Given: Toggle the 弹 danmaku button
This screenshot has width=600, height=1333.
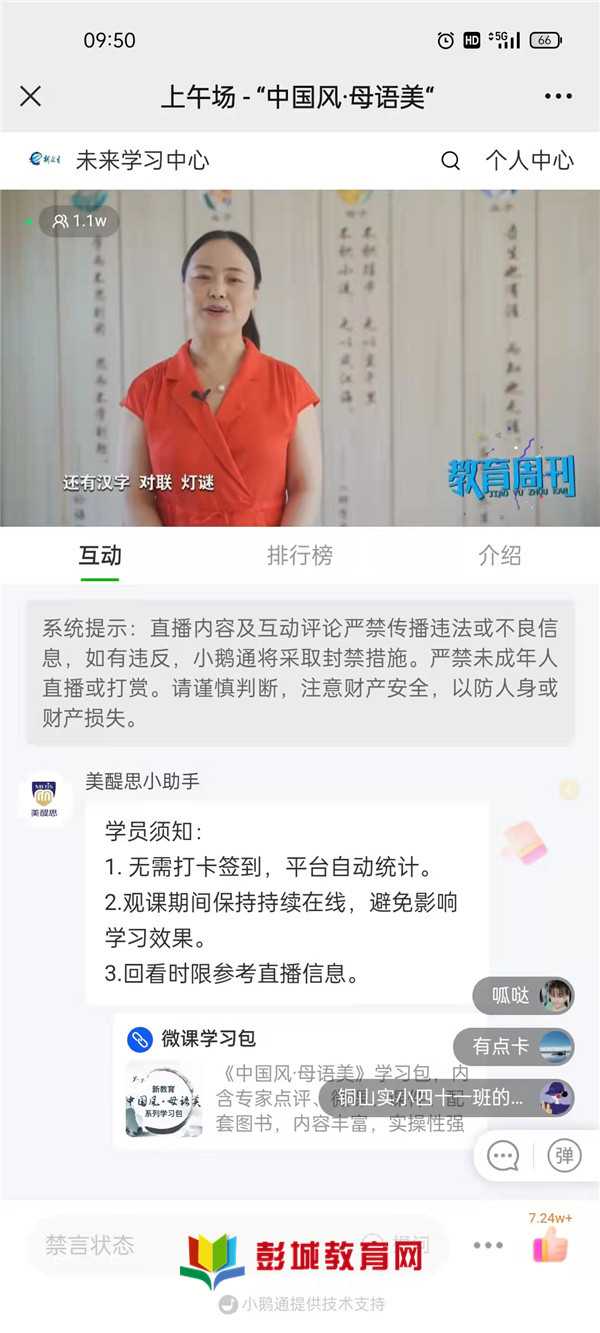Looking at the screenshot, I should 564,1156.
